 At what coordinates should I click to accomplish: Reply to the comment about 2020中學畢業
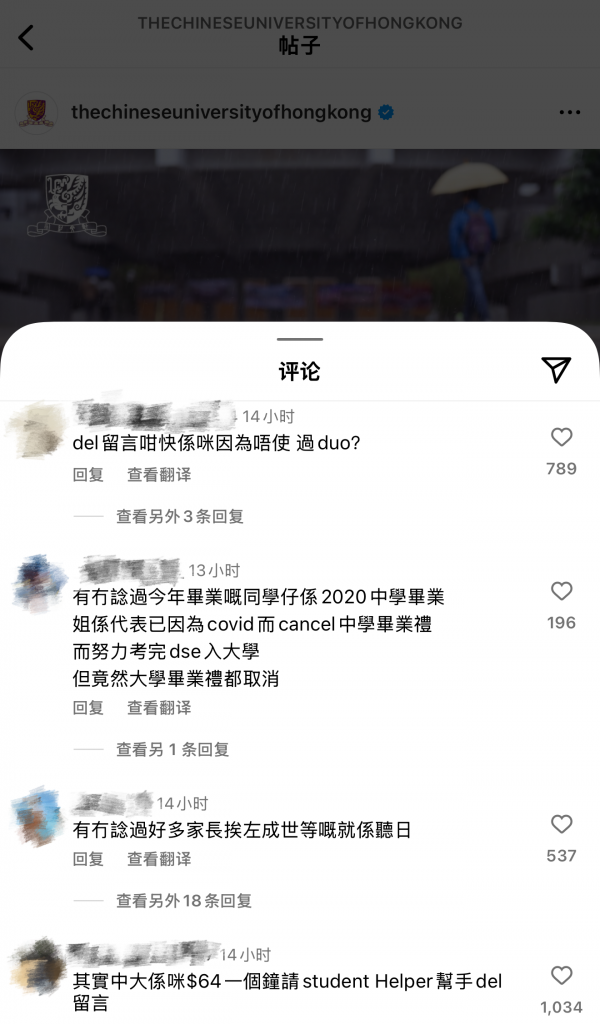pyautogui.click(x=88, y=707)
